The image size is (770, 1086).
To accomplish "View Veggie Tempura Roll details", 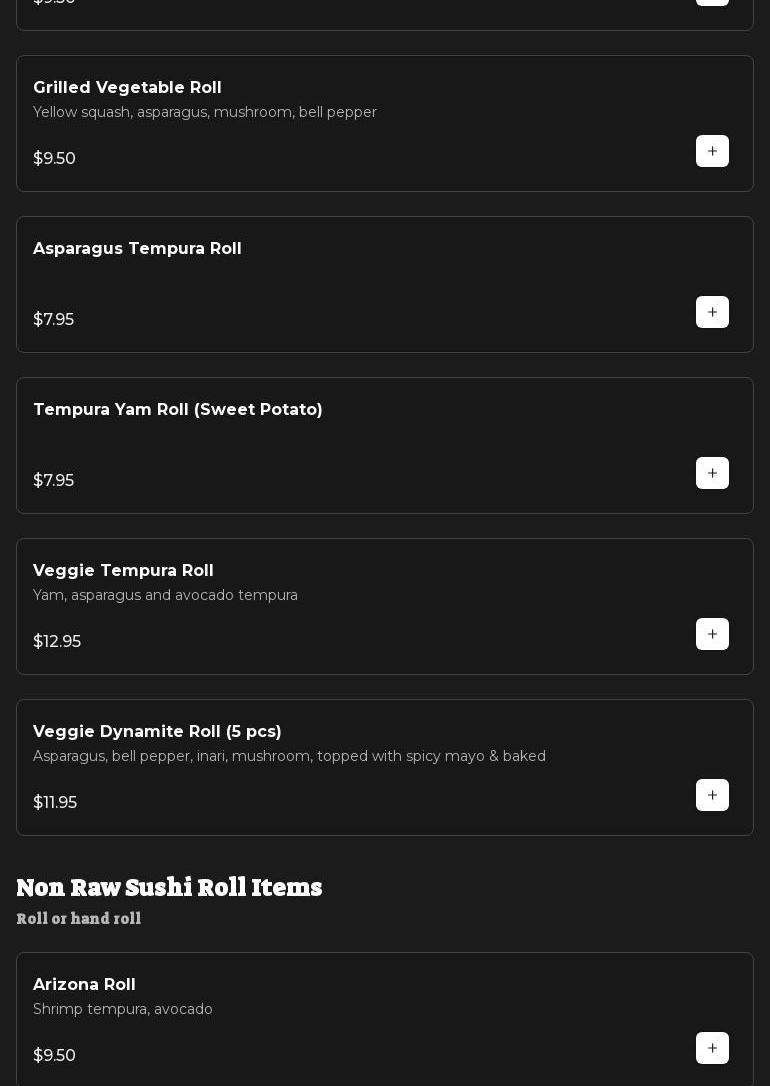I will 123,571.
